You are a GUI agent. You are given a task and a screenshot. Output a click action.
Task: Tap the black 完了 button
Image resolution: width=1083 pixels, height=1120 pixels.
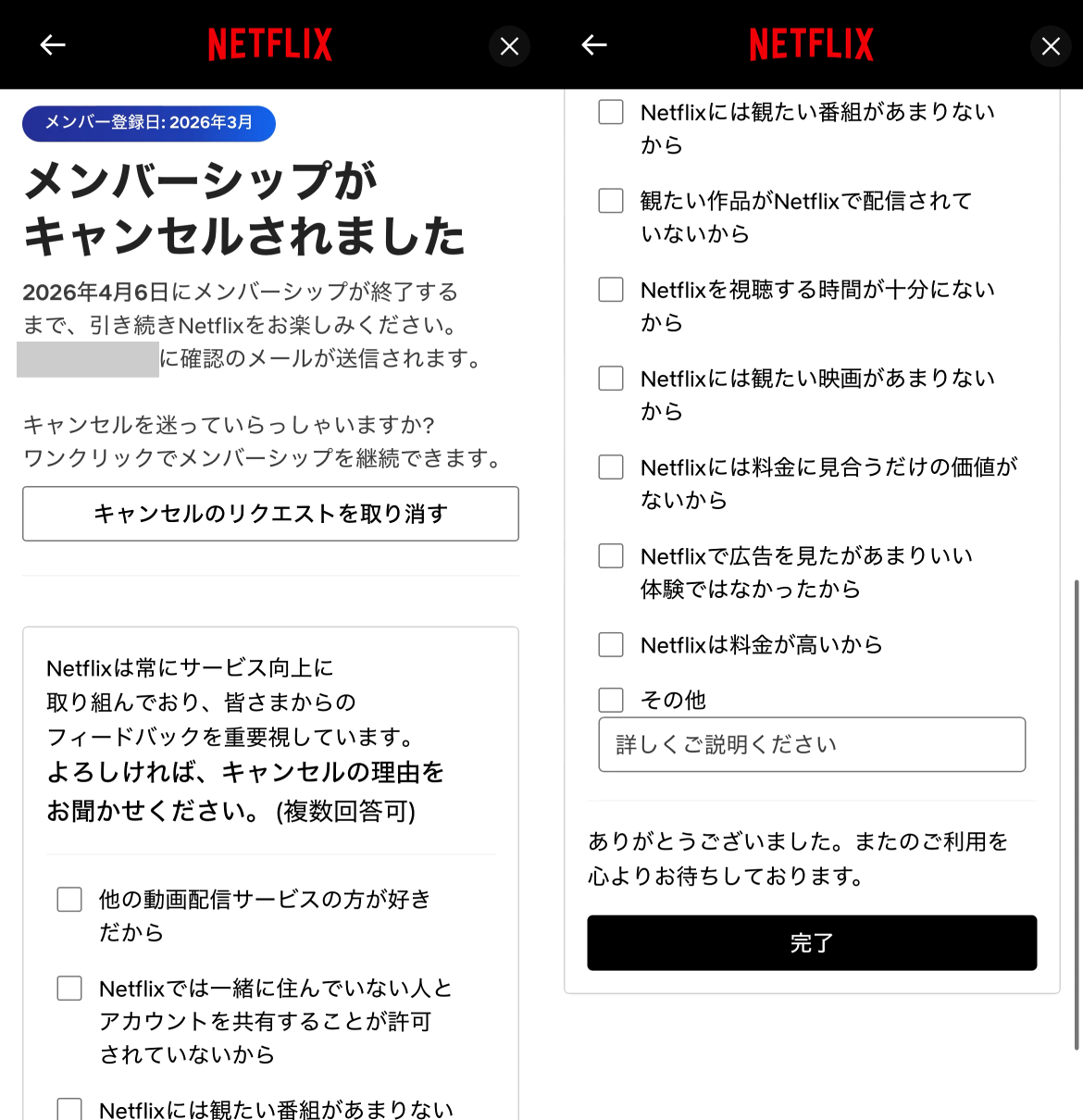(x=812, y=943)
